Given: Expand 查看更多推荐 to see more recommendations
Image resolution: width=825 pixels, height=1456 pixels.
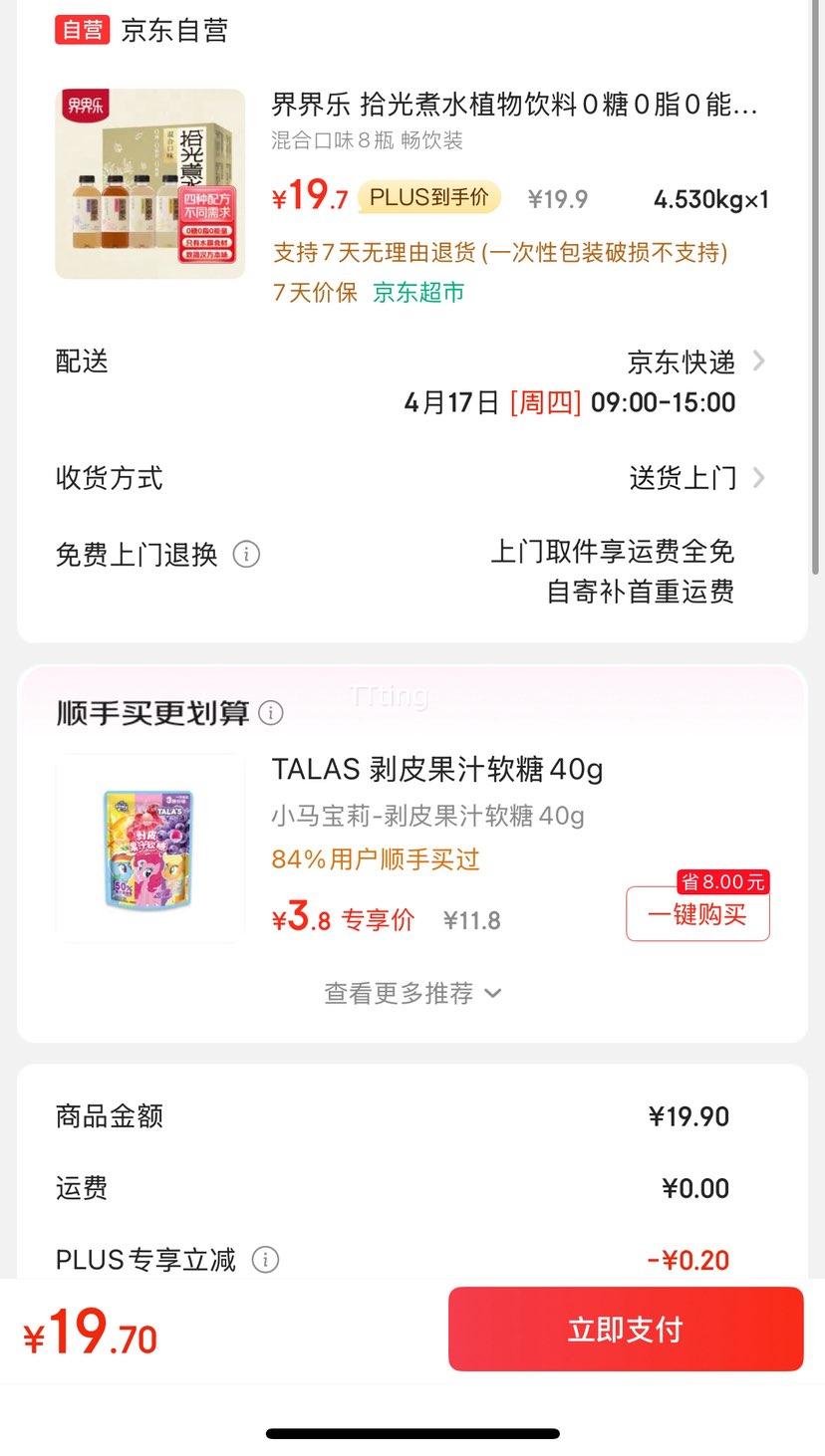Looking at the screenshot, I should tap(412, 993).
